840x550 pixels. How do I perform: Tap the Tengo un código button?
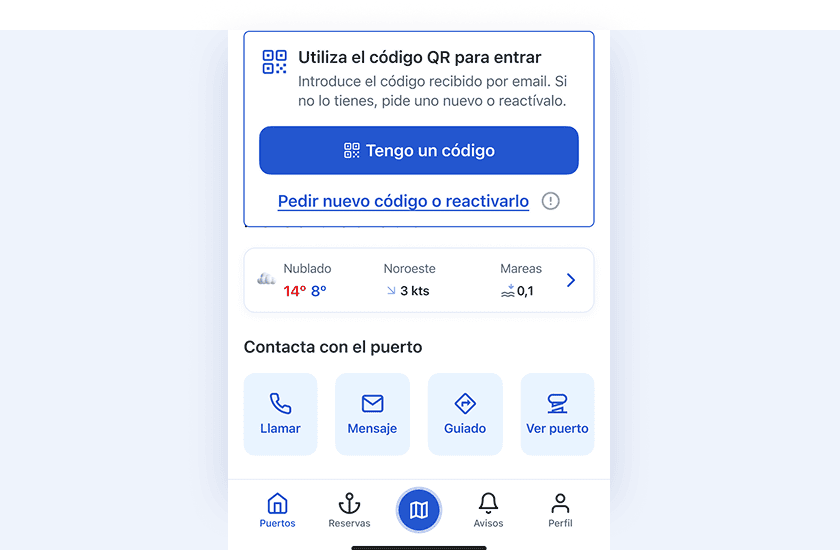click(418, 151)
